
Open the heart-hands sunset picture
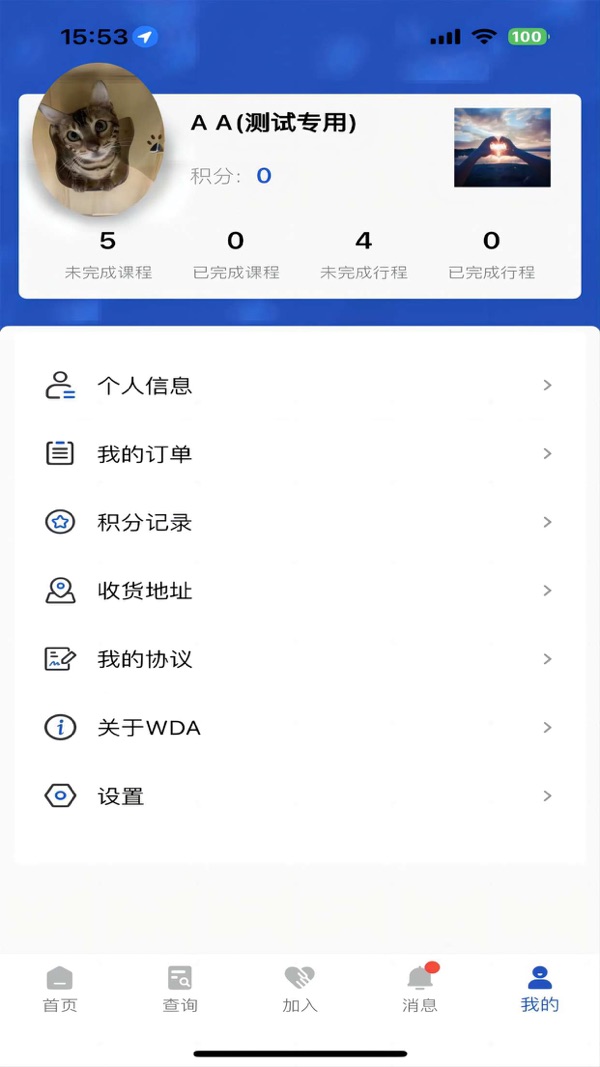tap(502, 148)
